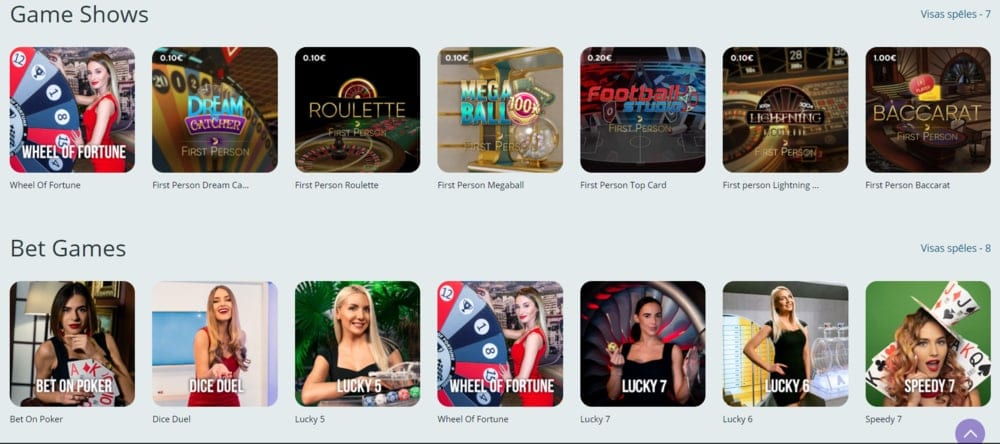The width and height of the screenshot is (1000, 444).
Task: Launch First Person Roulette
Action: point(357,110)
